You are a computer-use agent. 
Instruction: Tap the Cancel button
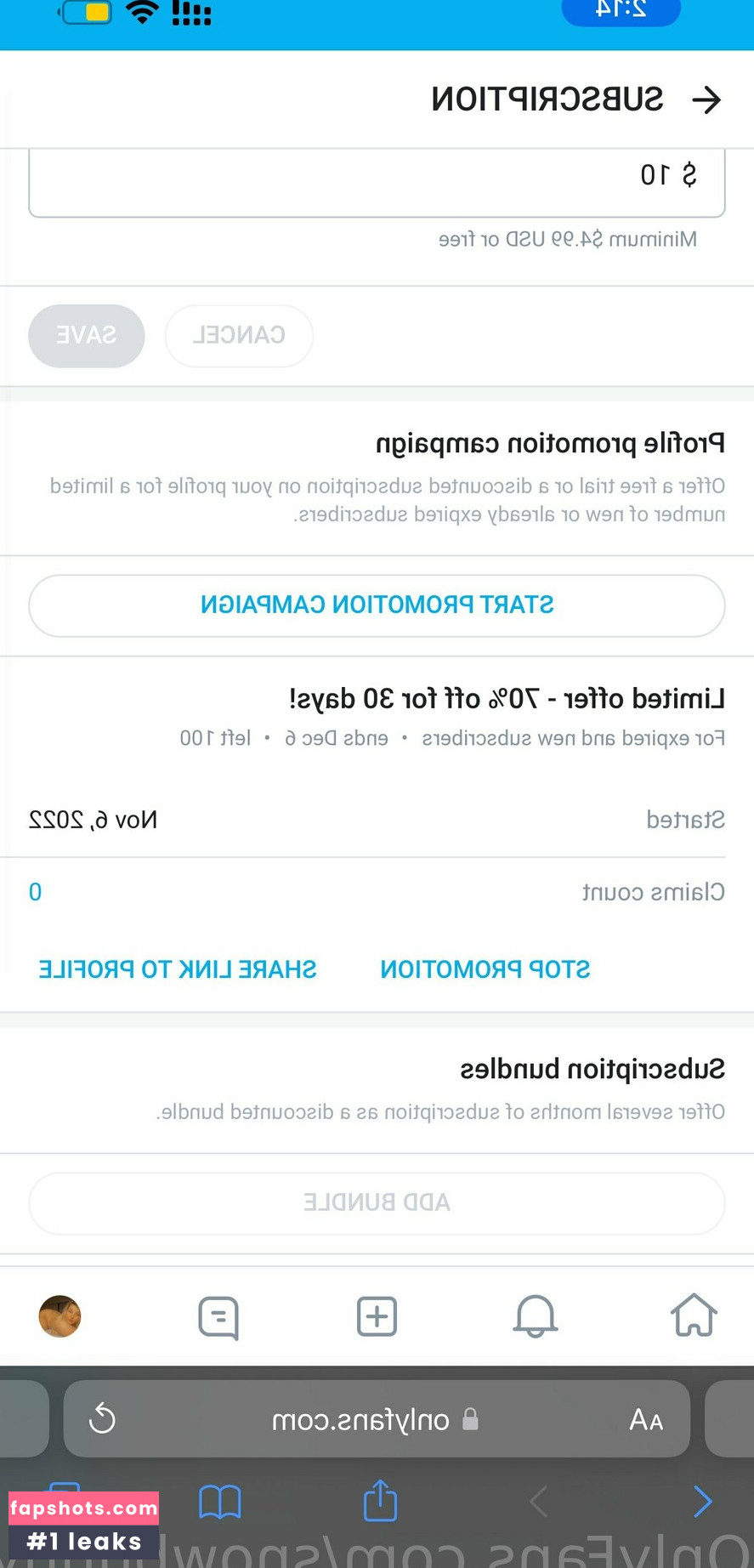[x=239, y=336]
